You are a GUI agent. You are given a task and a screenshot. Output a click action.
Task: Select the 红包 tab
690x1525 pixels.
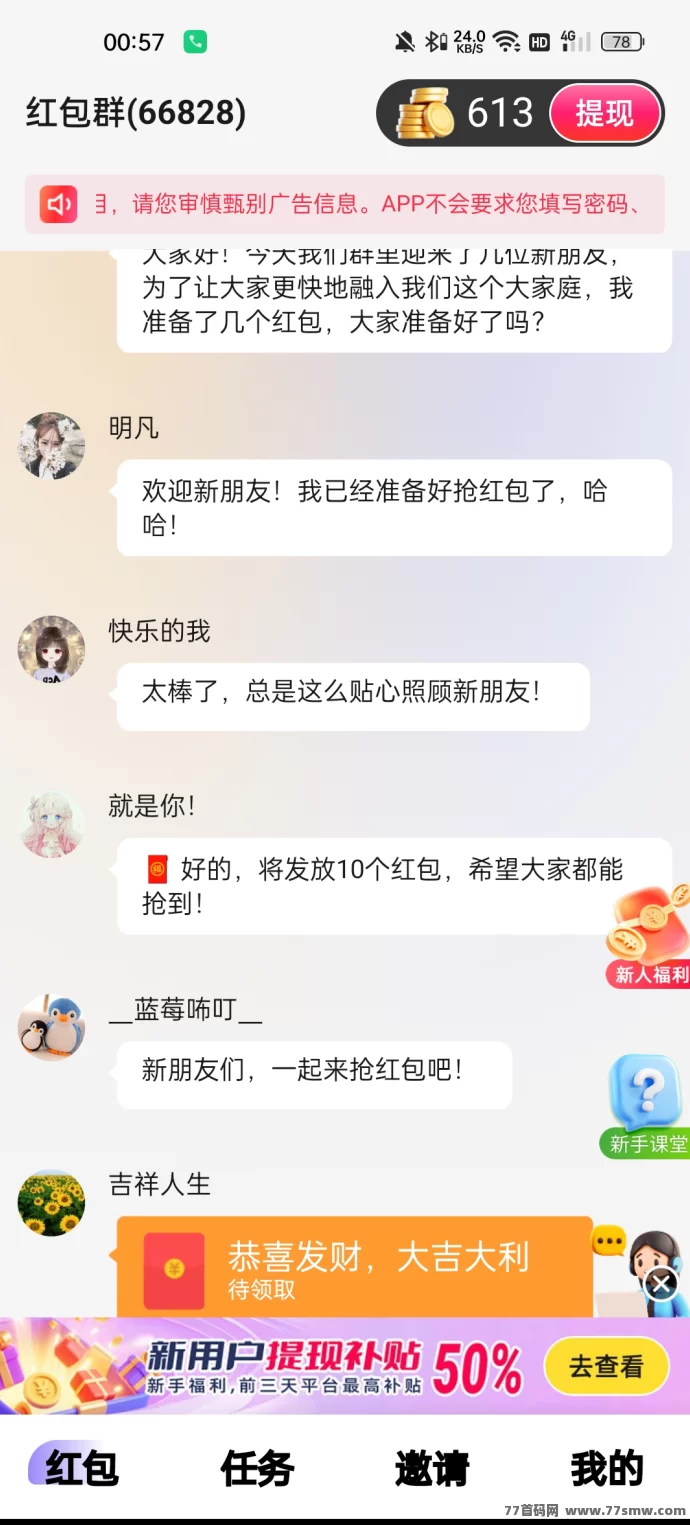point(82,1469)
